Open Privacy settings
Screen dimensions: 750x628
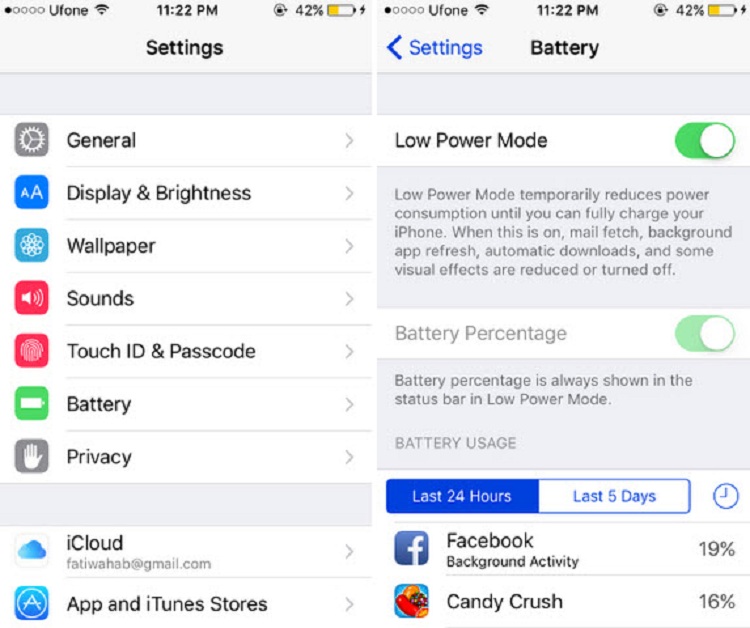[185, 457]
